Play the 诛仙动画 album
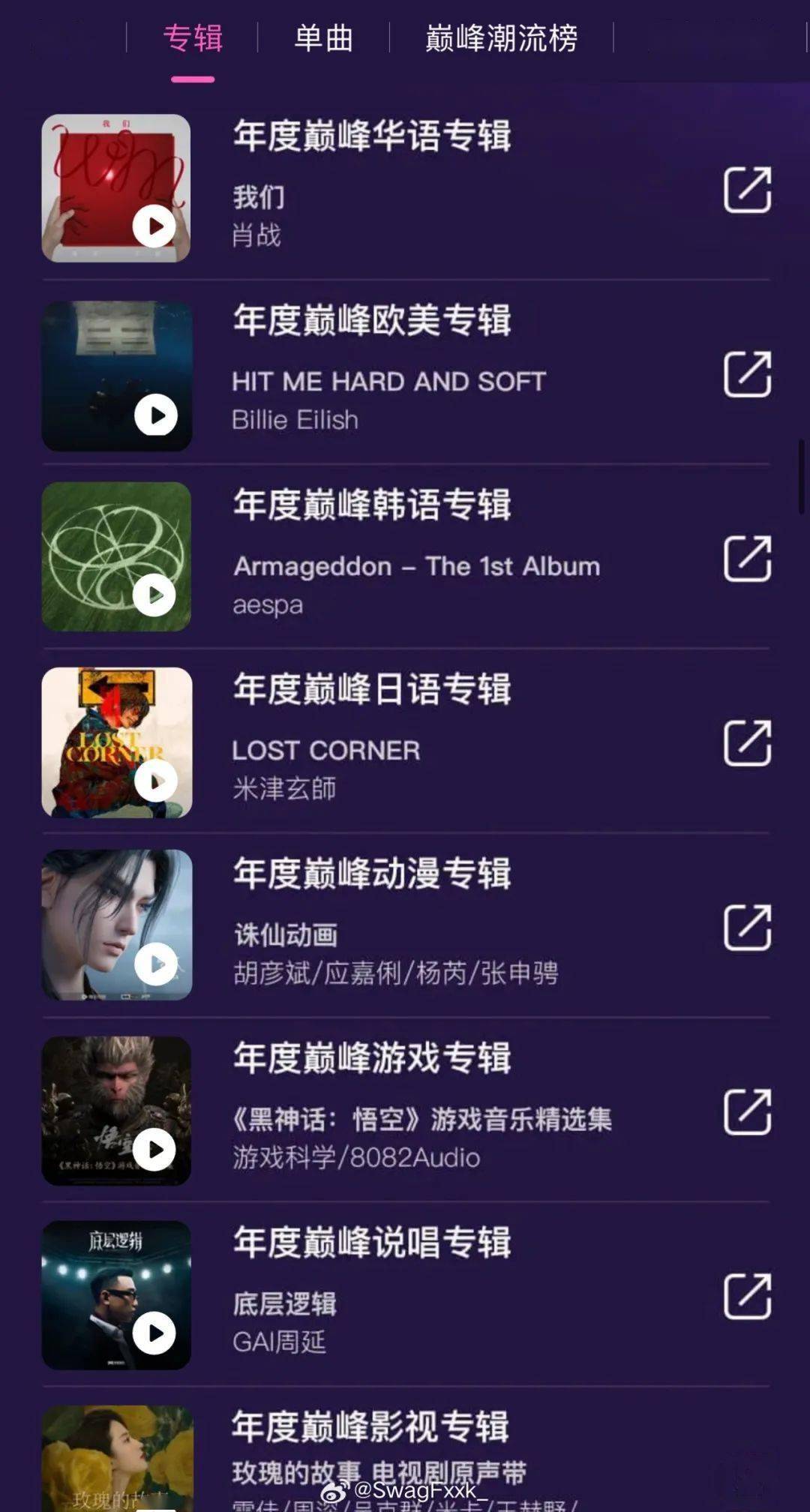The image size is (810, 1512). click(156, 964)
